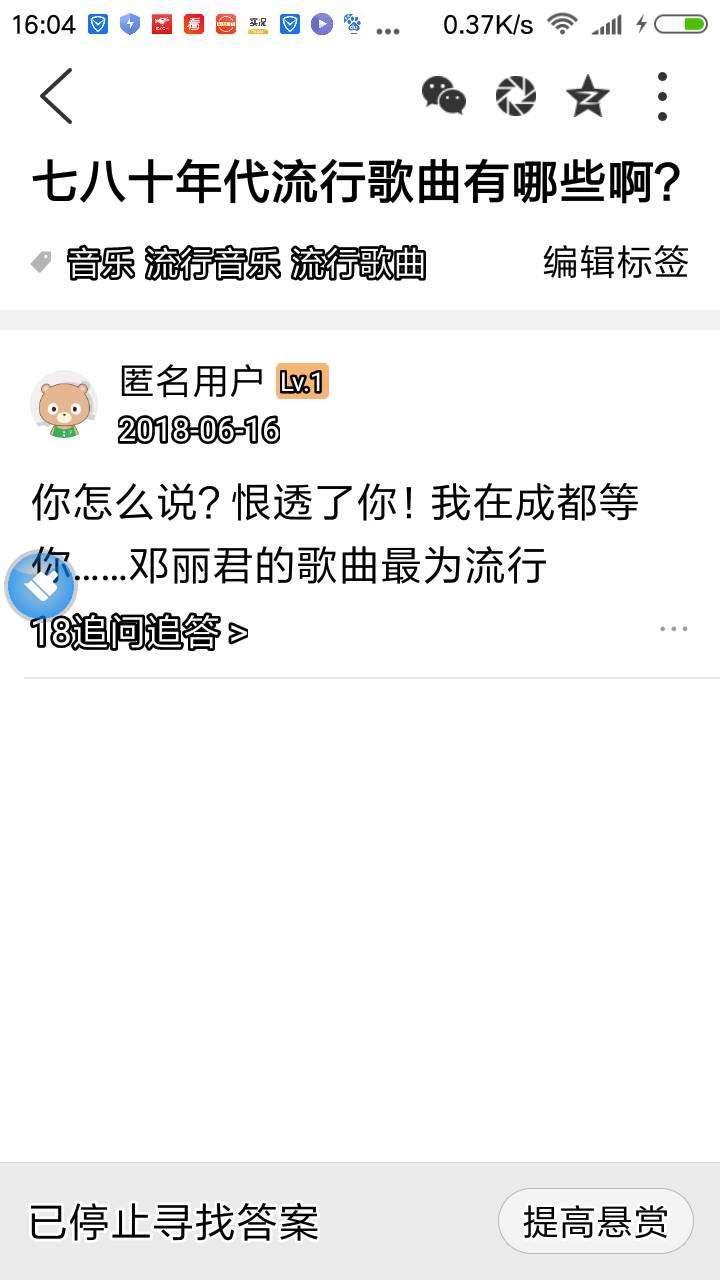Share to Qzone with the star icon
This screenshot has height=1280, width=720.
(588, 96)
